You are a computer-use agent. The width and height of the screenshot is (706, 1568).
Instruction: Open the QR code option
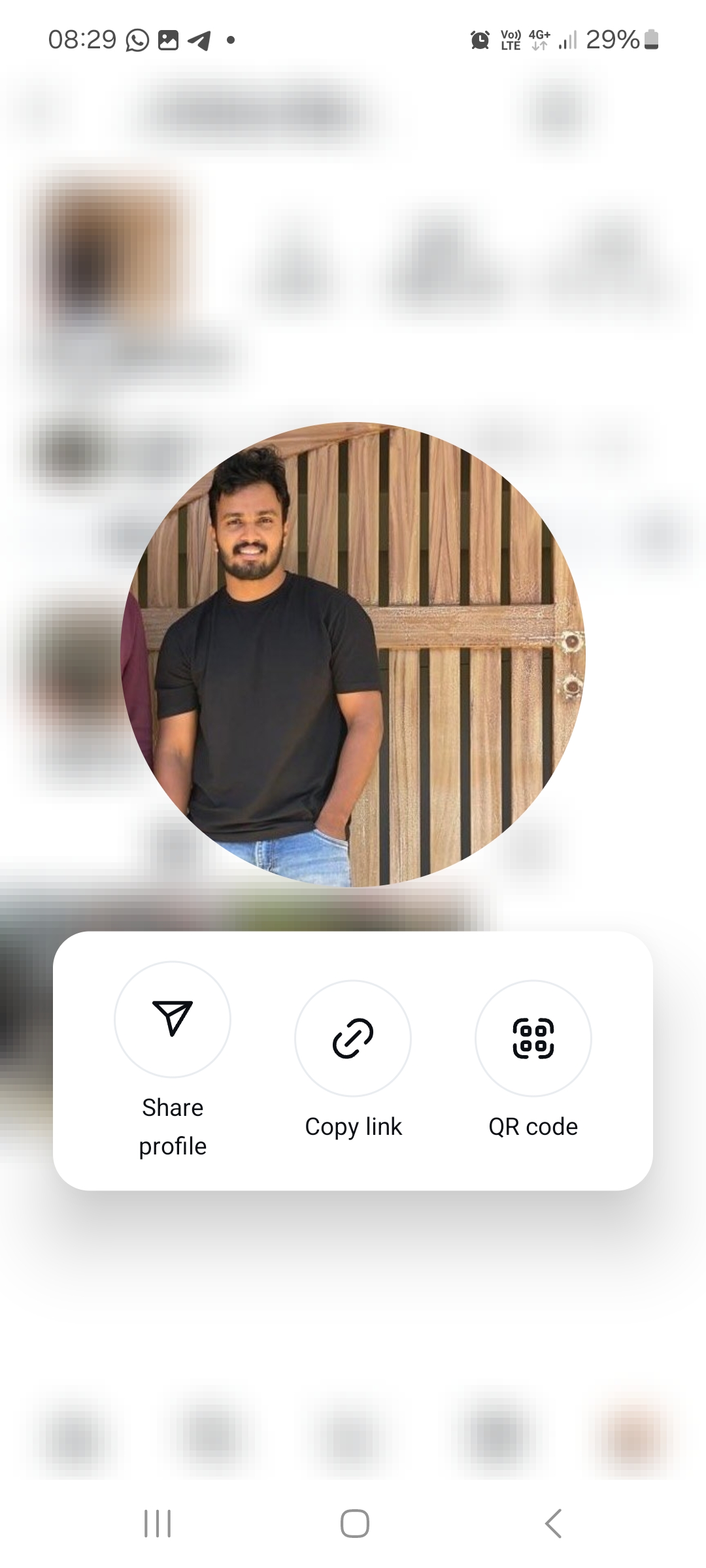tap(533, 1037)
